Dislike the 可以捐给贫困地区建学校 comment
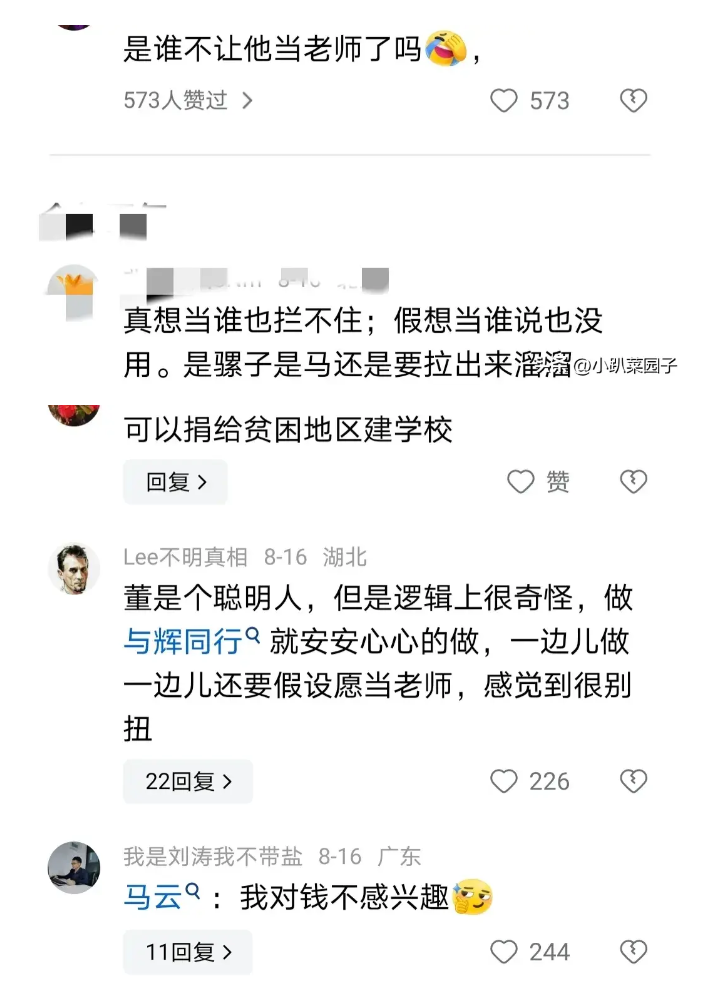Screen dimensions: 722x982 pos(633,482)
